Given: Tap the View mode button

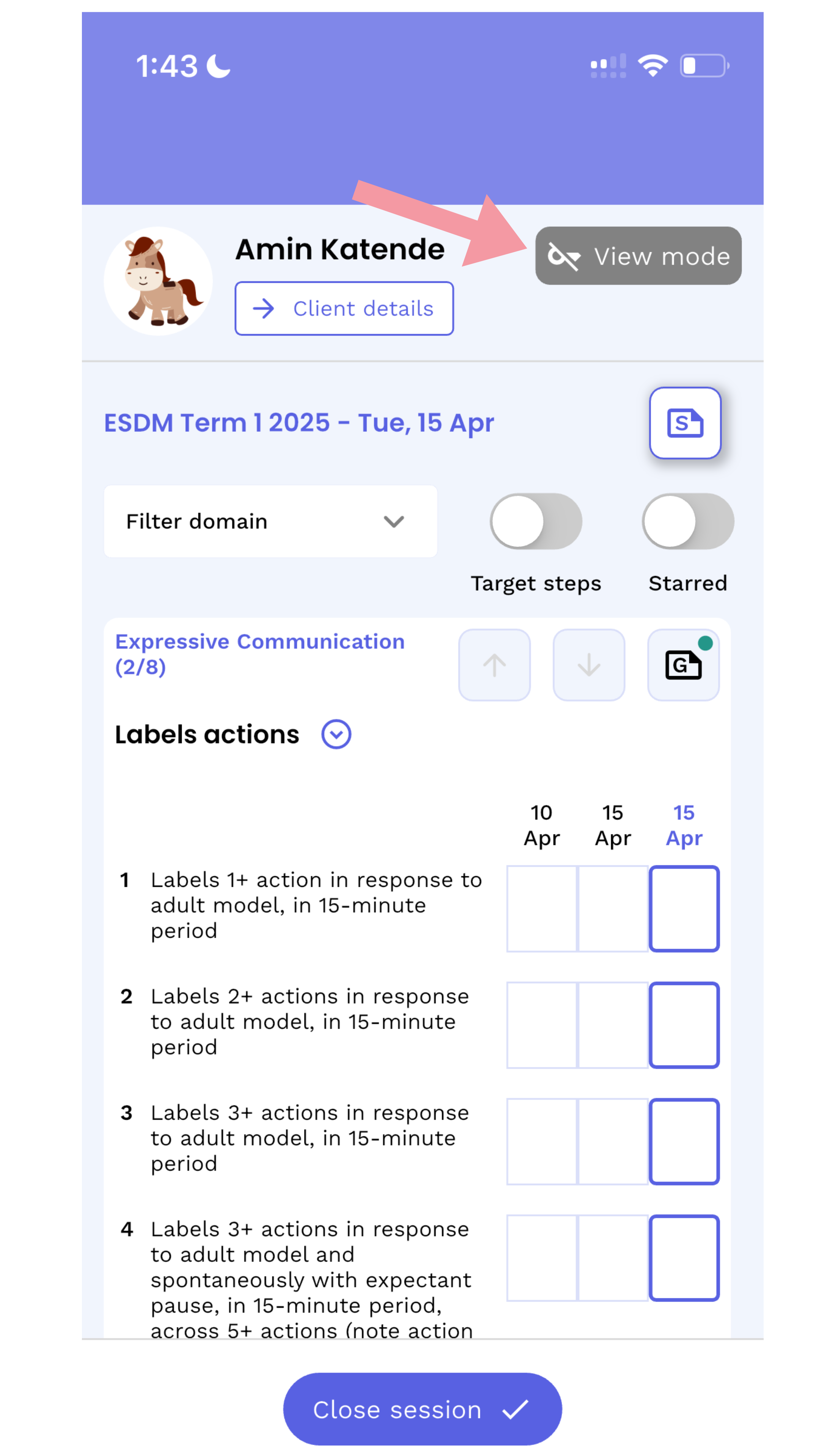Looking at the screenshot, I should click(637, 256).
